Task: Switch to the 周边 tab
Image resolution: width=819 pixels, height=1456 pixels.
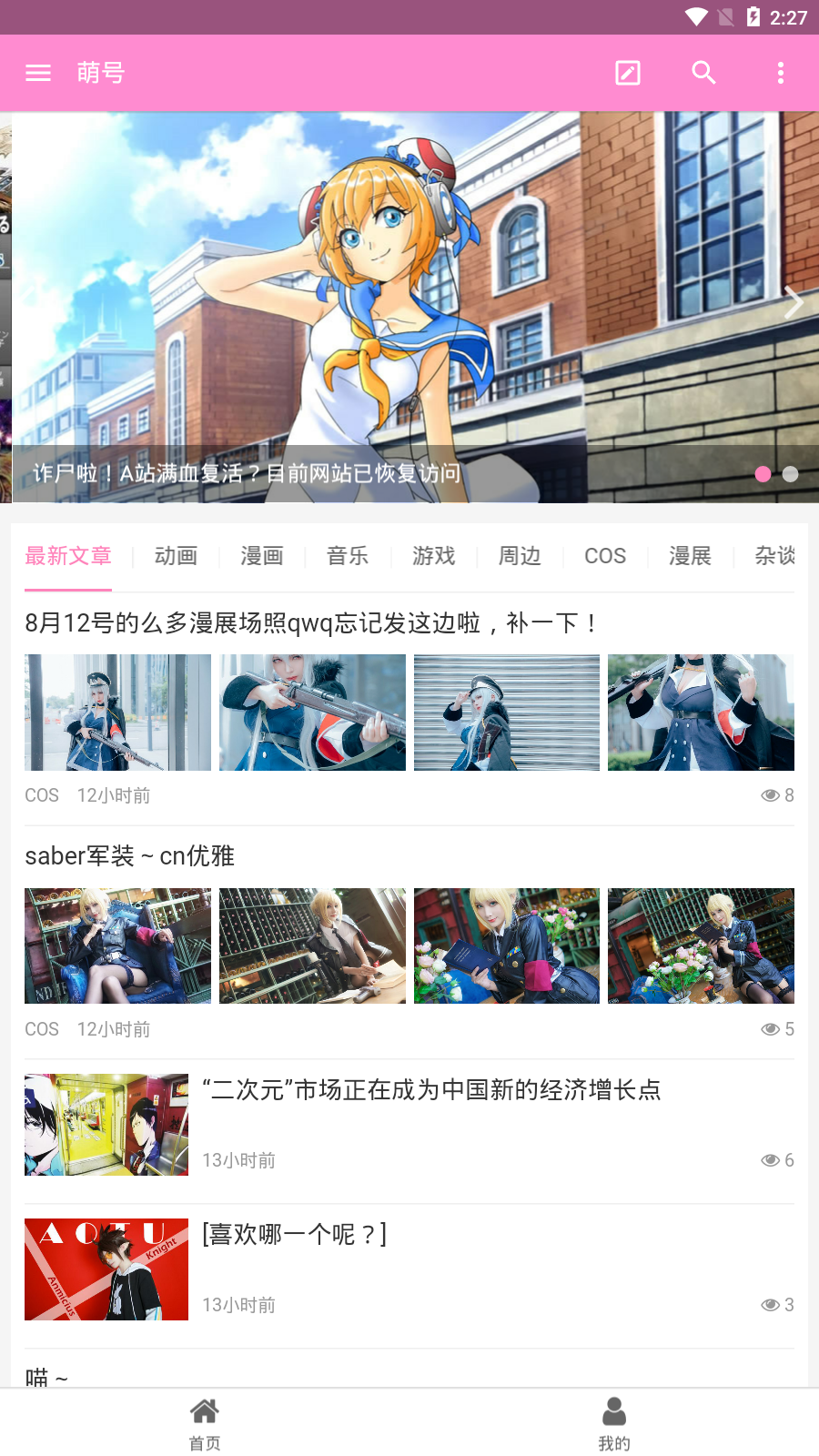Action: 520,556
